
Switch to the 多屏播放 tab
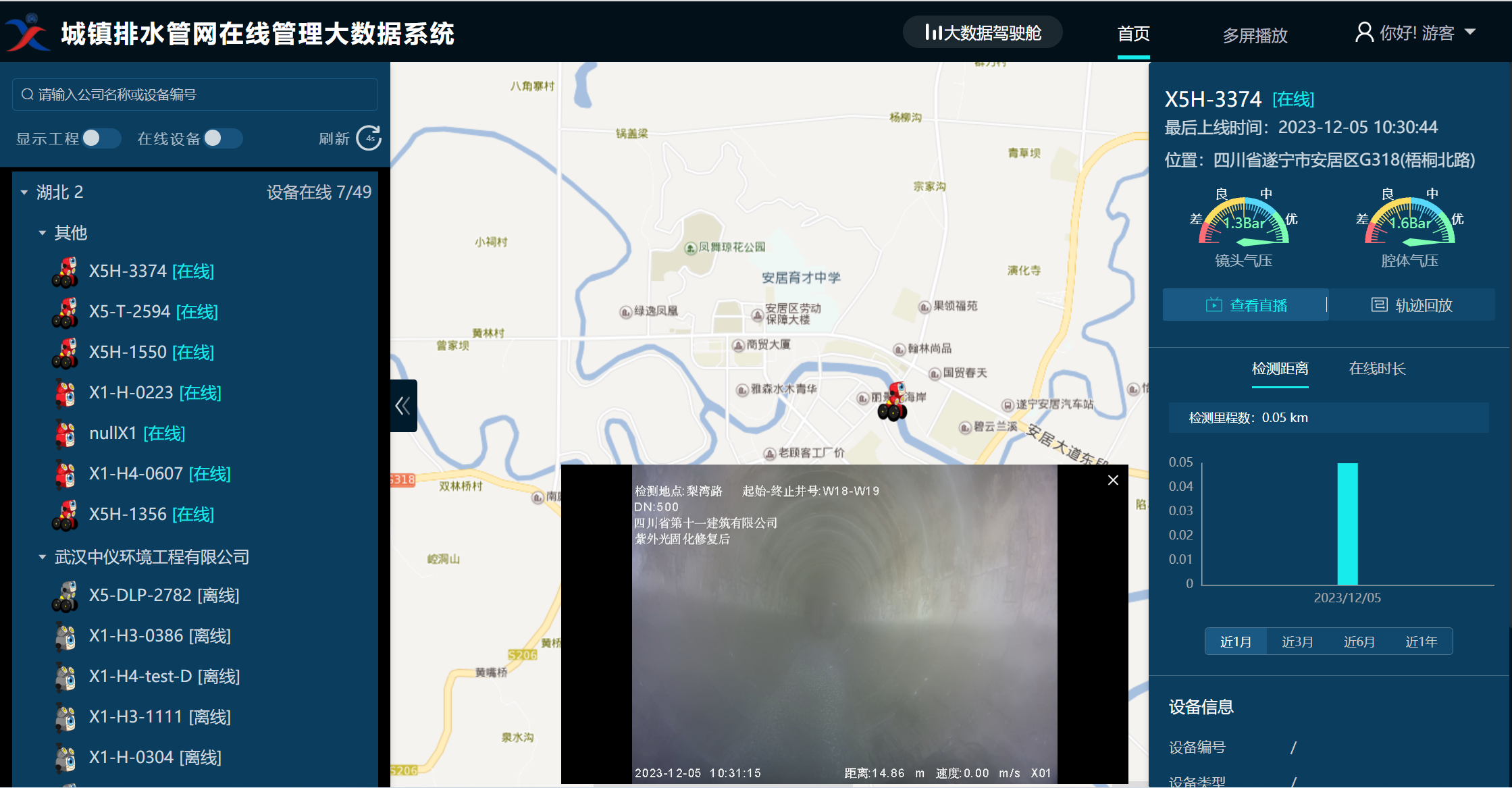click(1255, 35)
